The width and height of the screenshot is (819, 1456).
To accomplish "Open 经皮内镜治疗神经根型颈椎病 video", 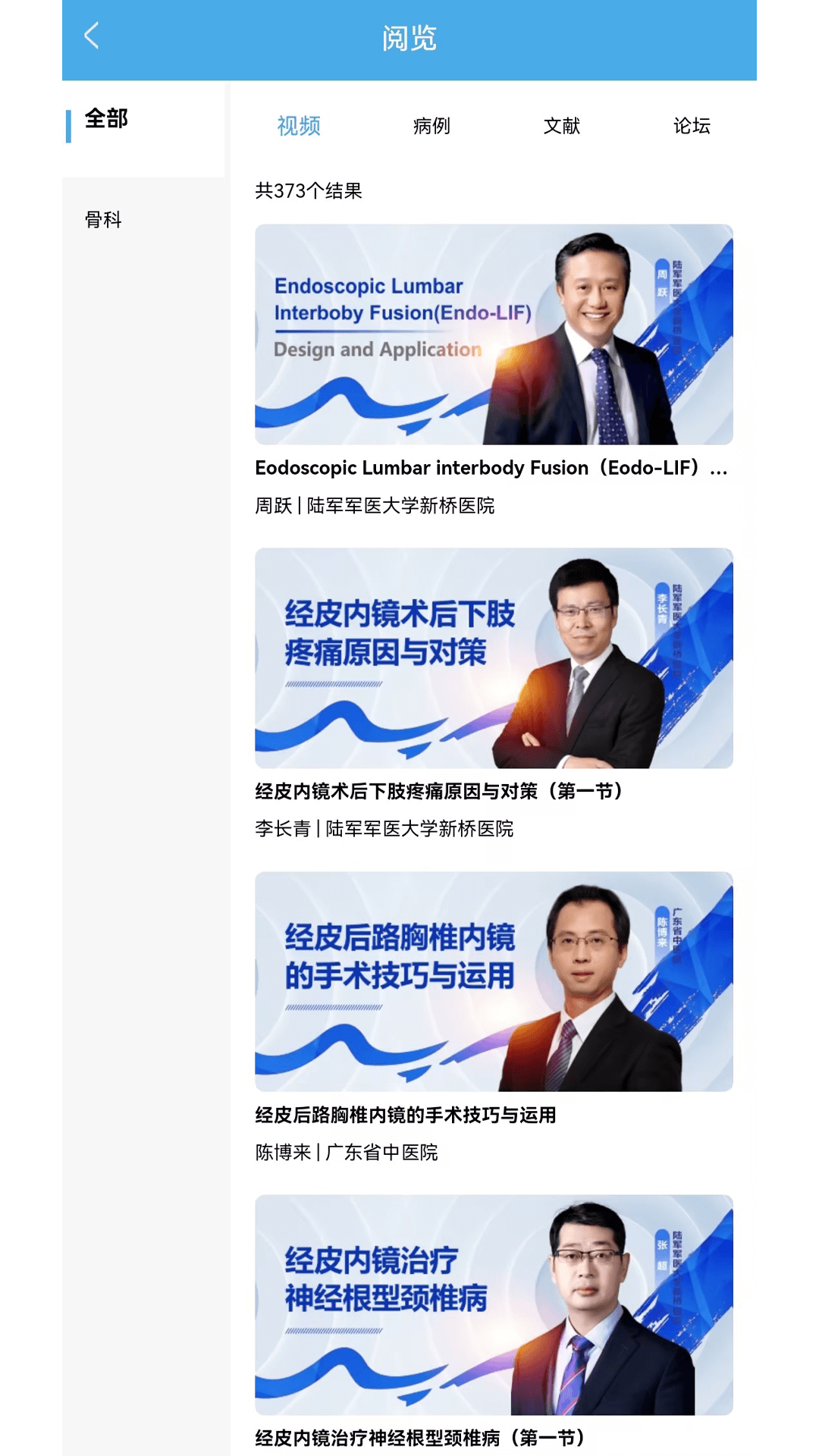I will 494,1304.
